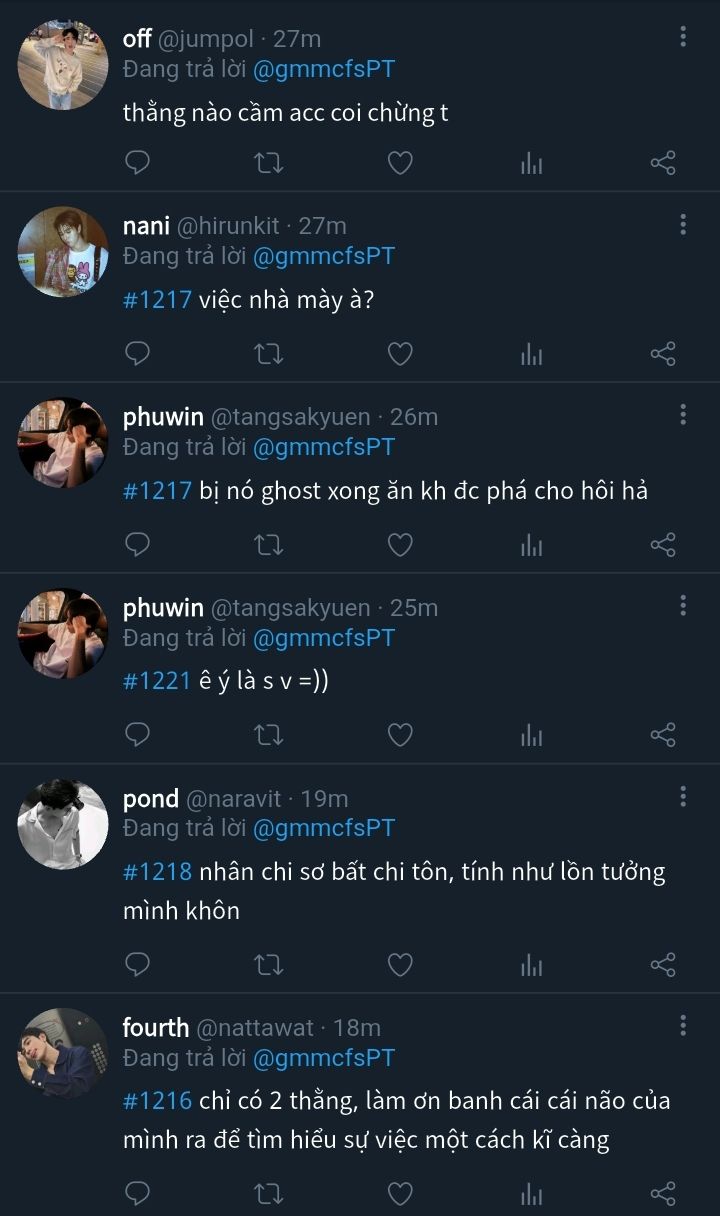
Task: Open overflow menu on nani's tweet
Action: pyautogui.click(x=683, y=224)
